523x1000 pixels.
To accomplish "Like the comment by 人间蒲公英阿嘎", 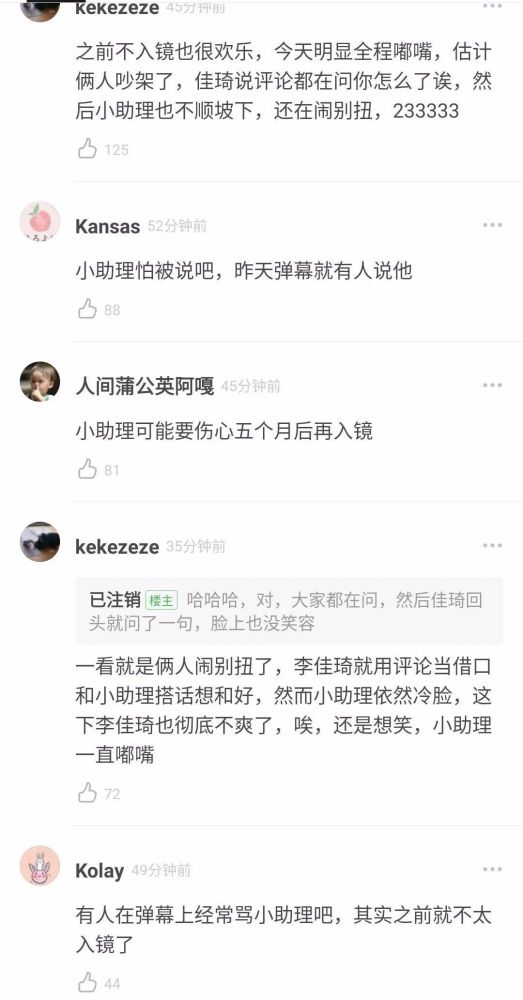I will [87, 470].
